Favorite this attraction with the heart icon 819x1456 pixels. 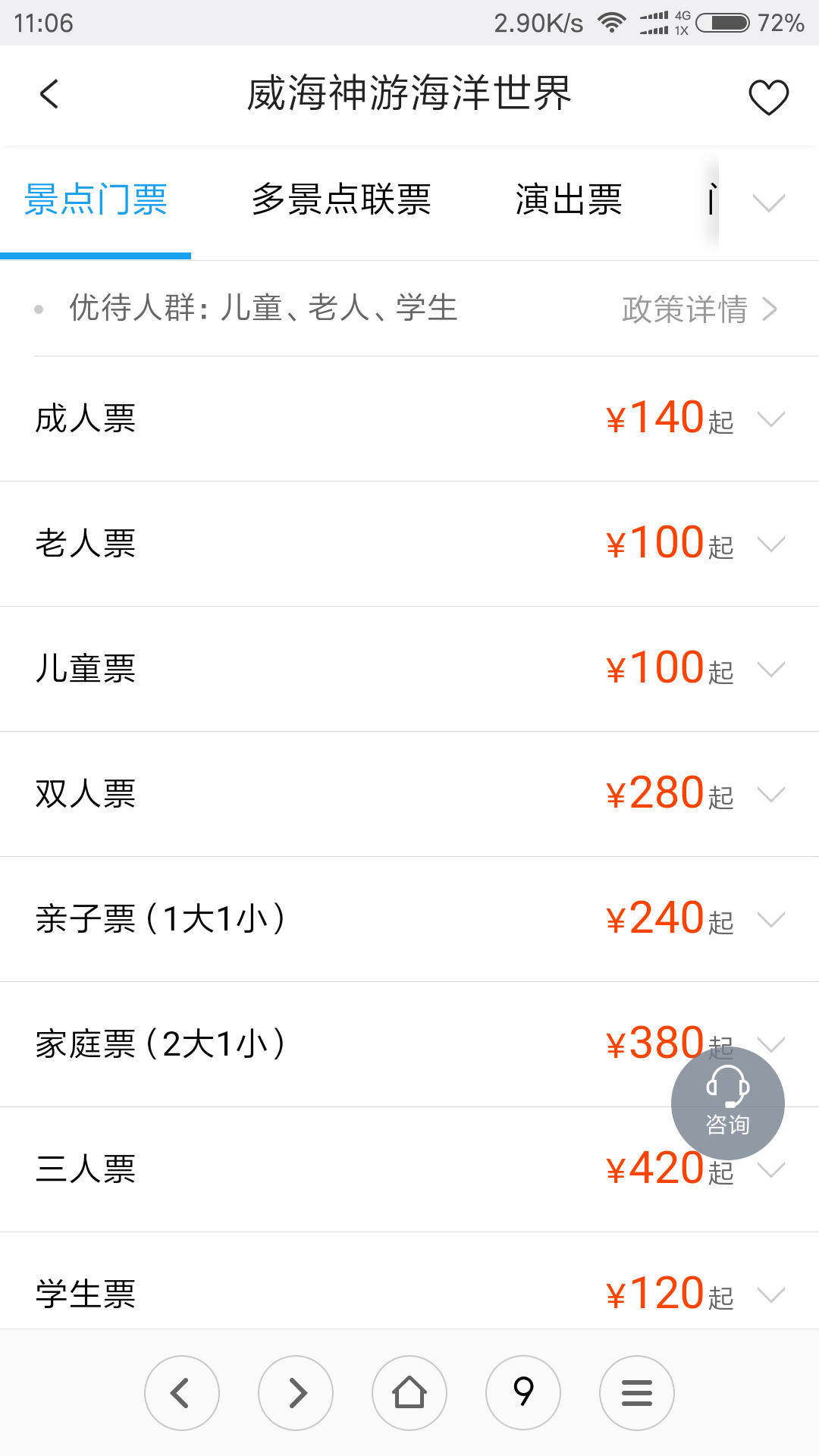click(x=768, y=97)
